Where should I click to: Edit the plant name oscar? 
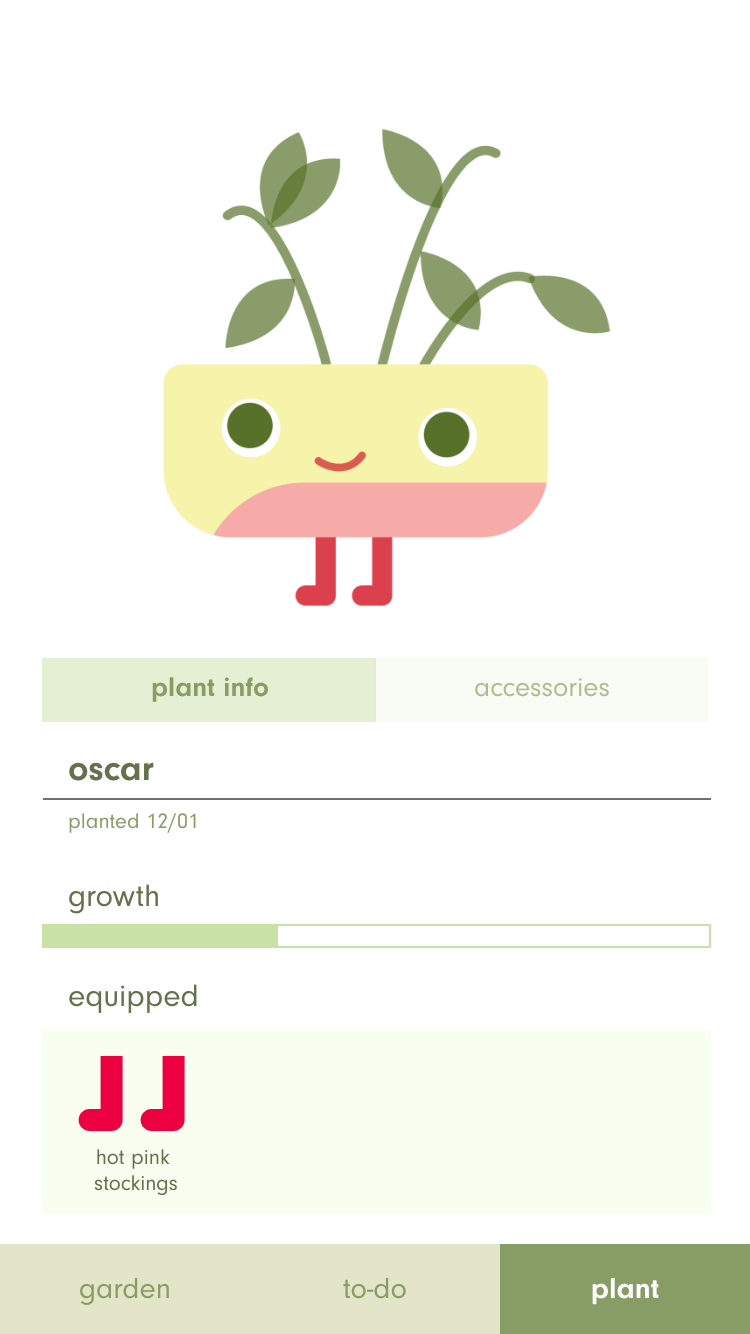[376, 770]
